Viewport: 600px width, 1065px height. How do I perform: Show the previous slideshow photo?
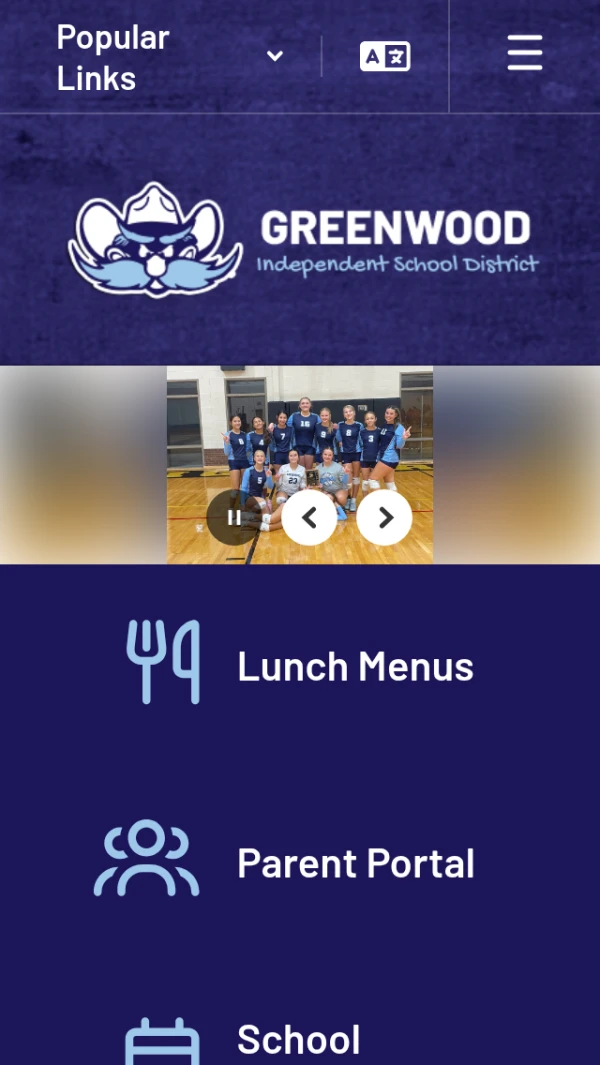pyautogui.click(x=309, y=517)
